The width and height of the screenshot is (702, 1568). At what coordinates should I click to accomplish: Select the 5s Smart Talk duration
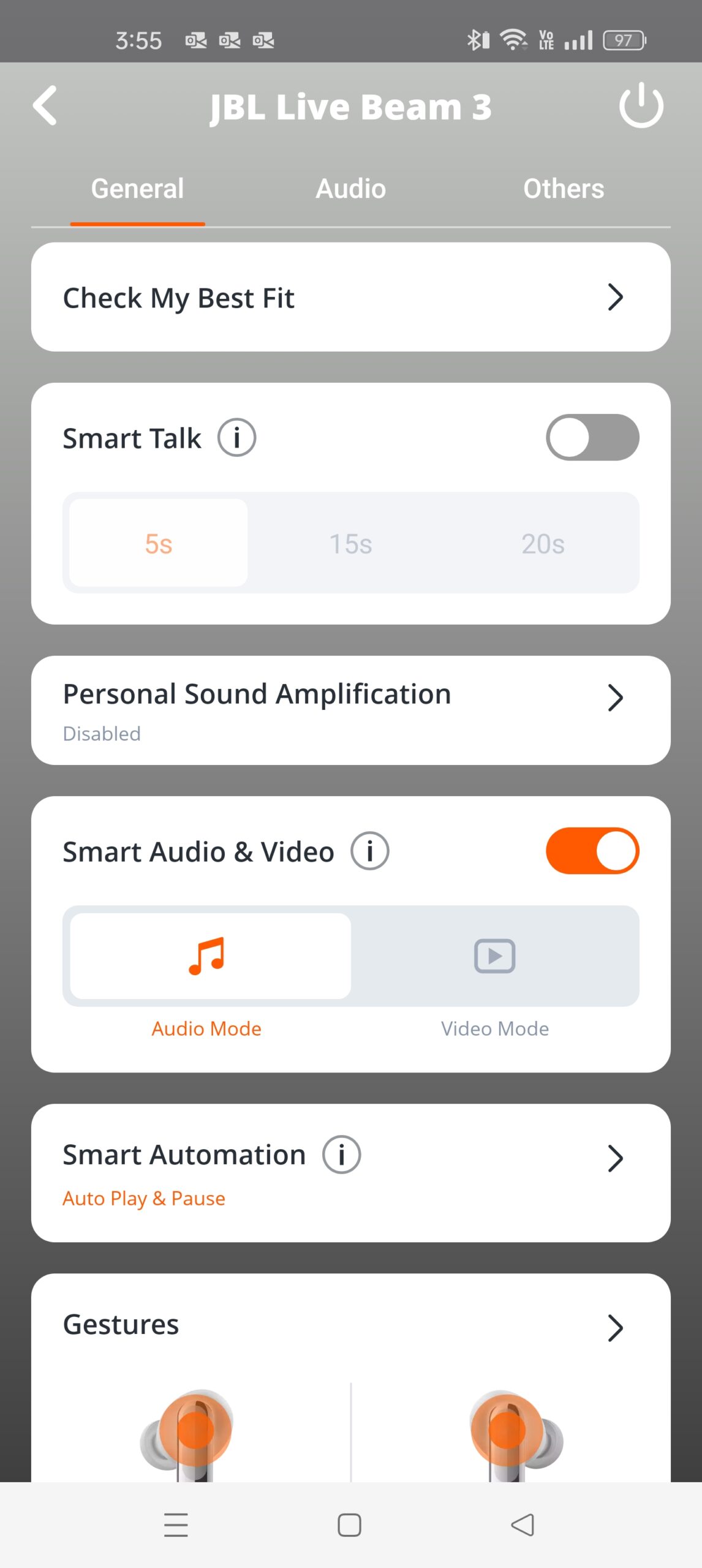click(159, 543)
